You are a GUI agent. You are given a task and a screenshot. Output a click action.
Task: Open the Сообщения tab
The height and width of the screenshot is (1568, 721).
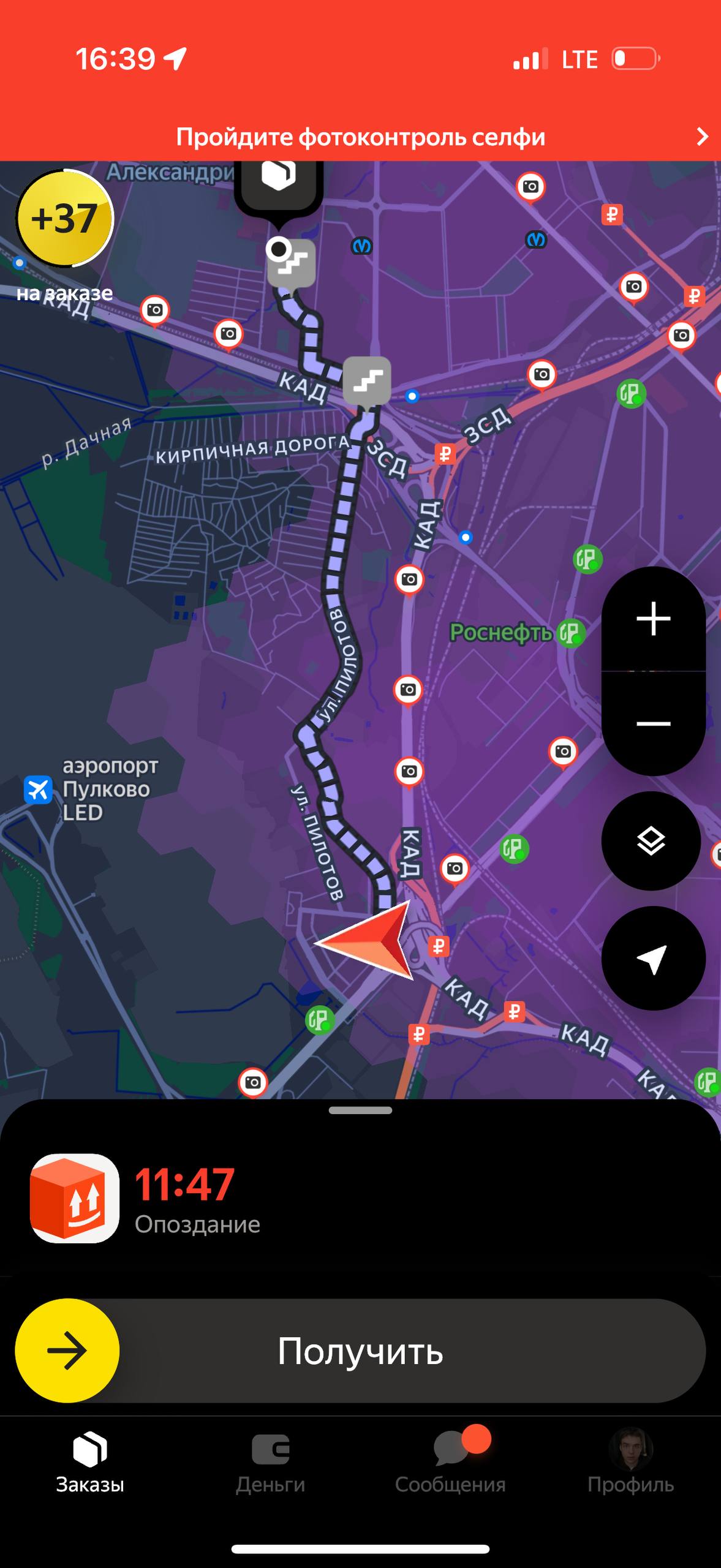[x=450, y=1461]
